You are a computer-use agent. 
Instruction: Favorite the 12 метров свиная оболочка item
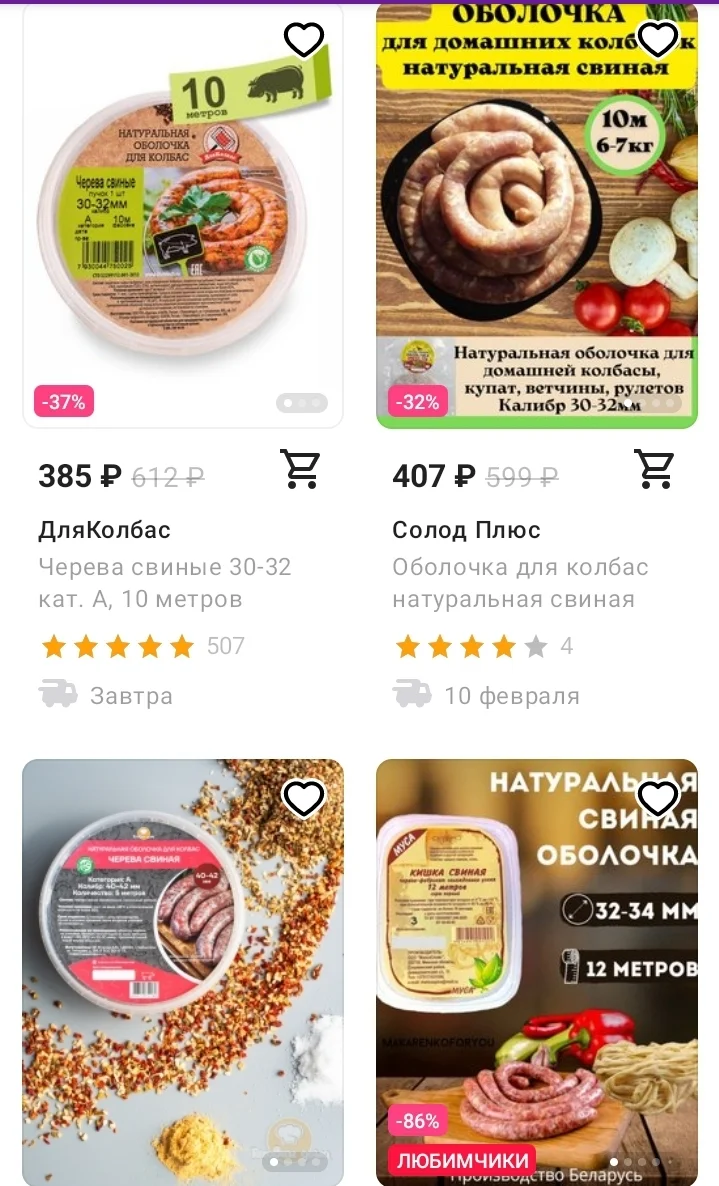(x=658, y=798)
